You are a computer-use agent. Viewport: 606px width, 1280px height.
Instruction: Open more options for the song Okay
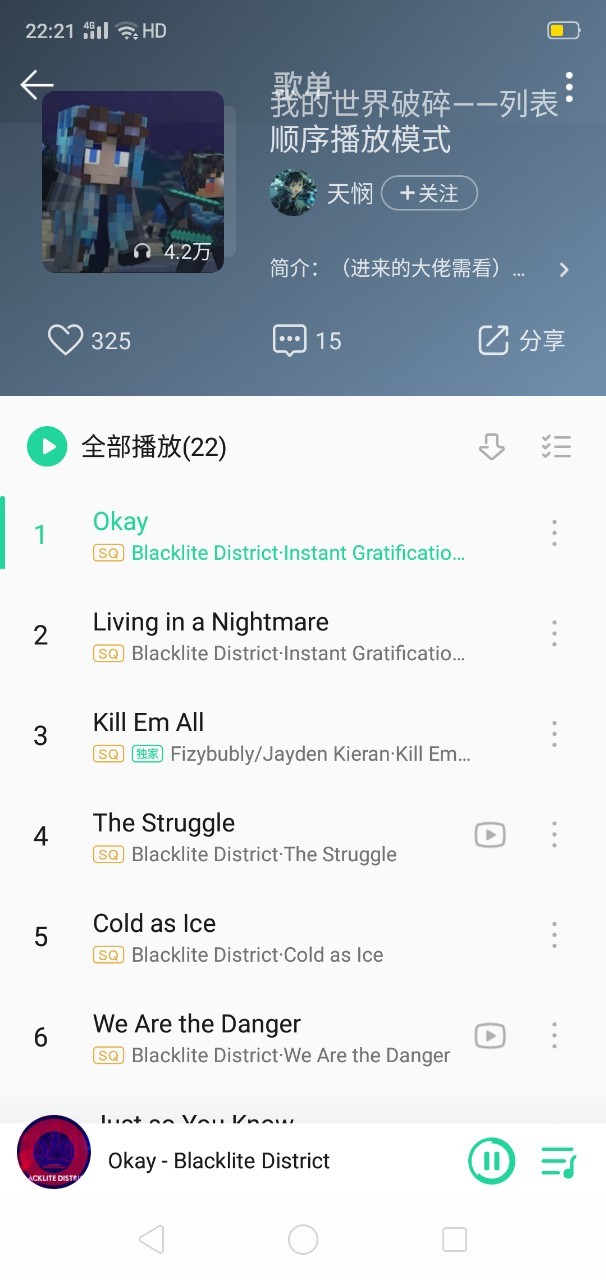click(554, 533)
